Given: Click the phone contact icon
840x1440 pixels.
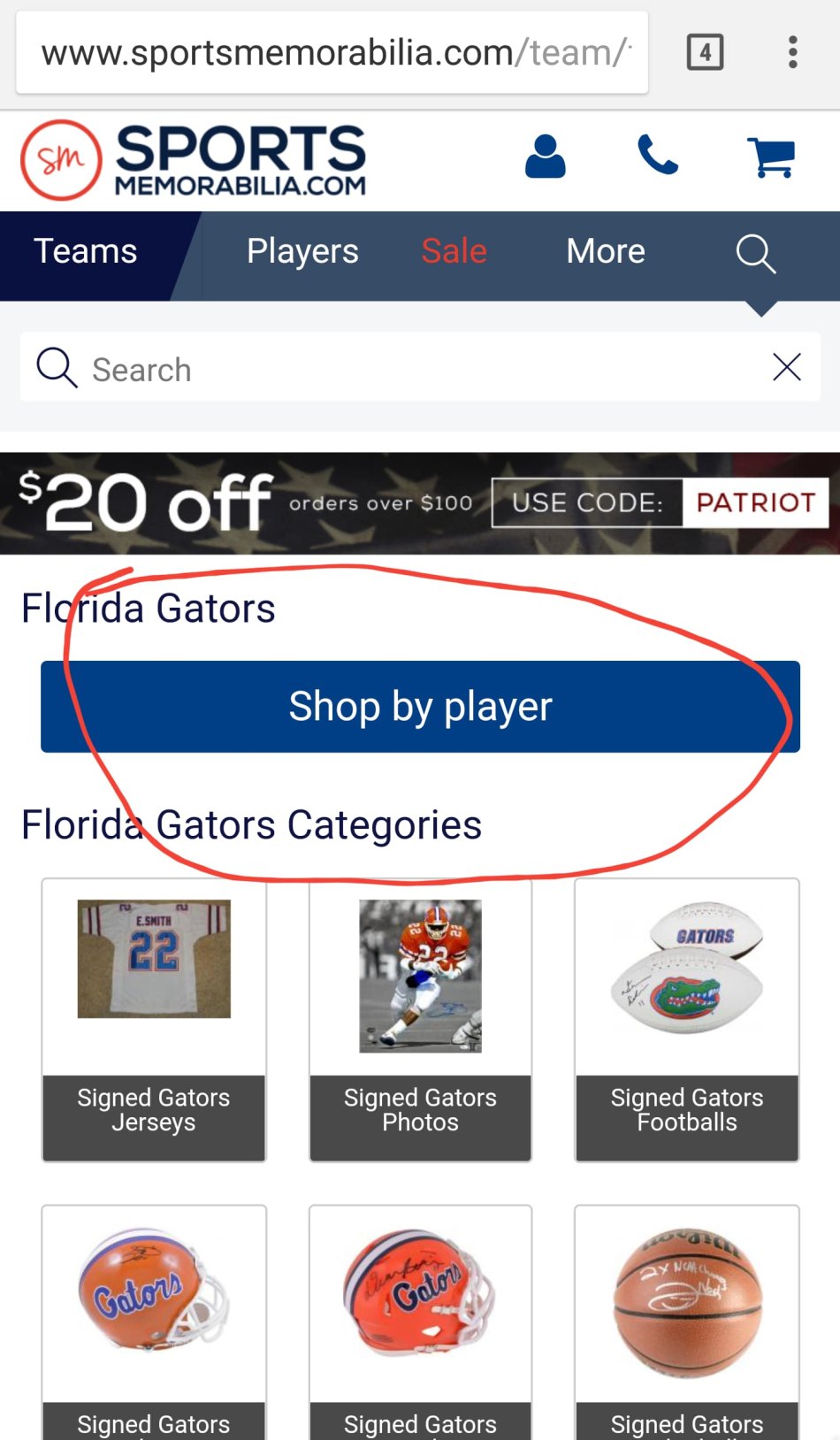Looking at the screenshot, I should coord(658,158).
